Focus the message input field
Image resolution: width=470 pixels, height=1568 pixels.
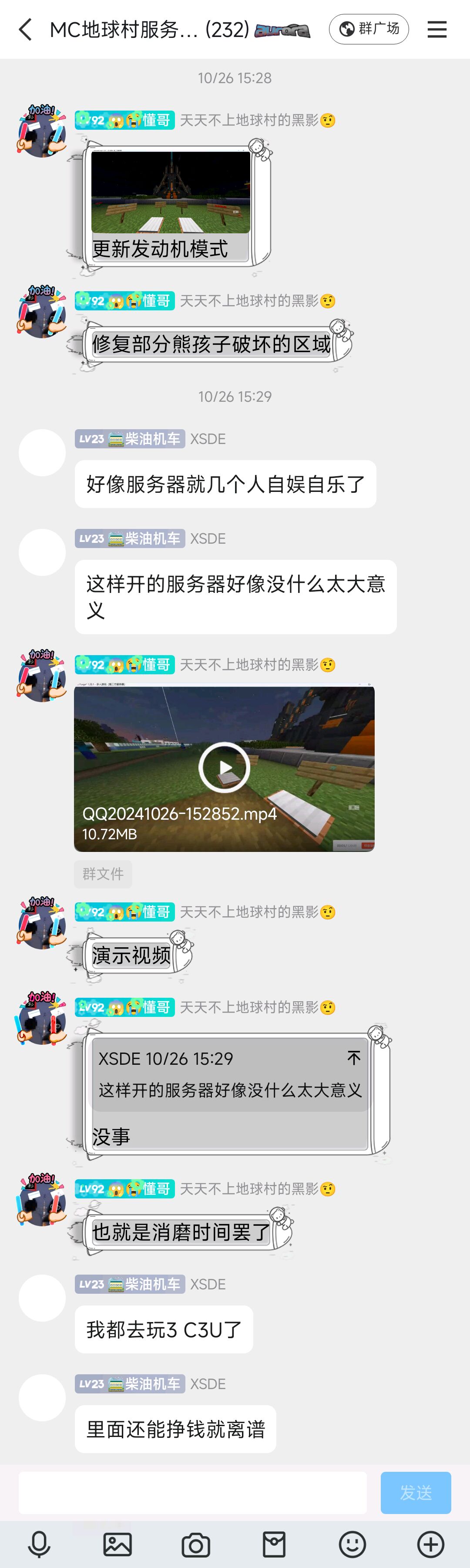pos(192,1493)
